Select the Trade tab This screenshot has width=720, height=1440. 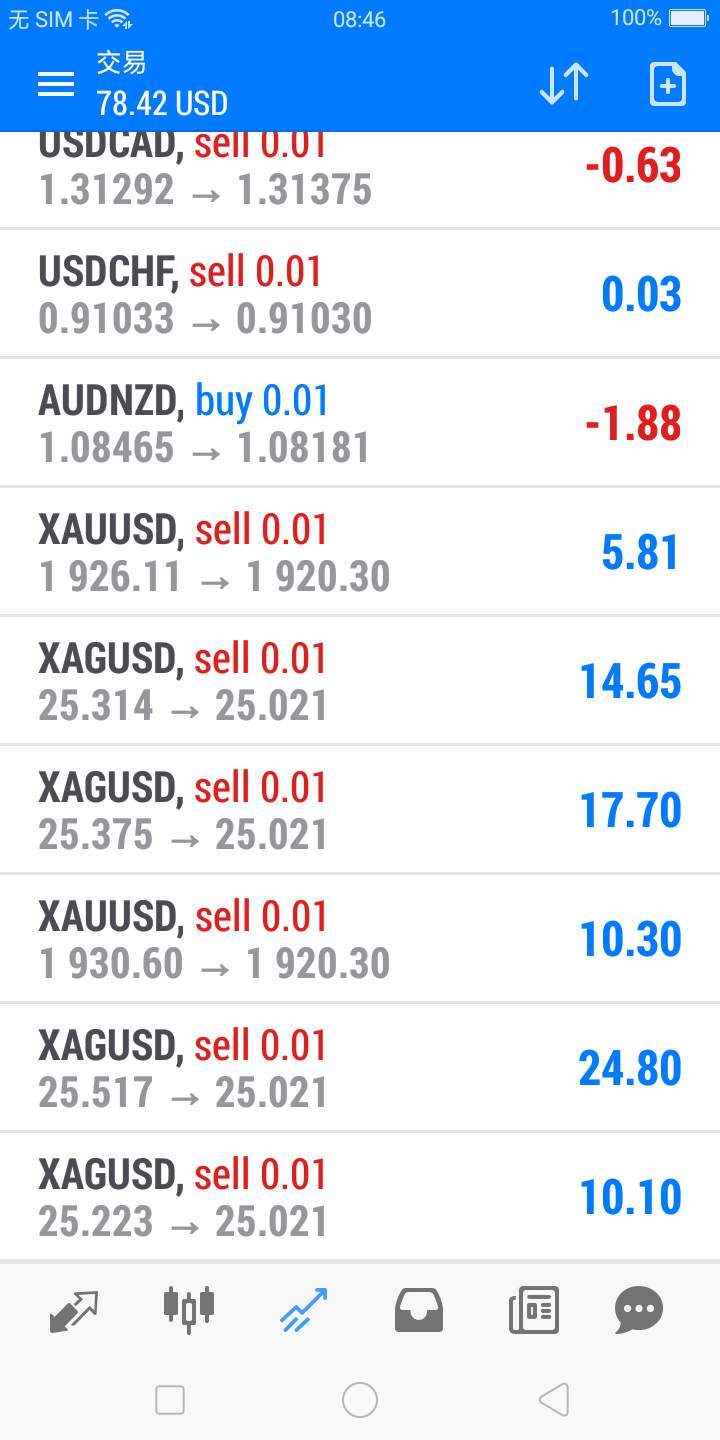303,1310
